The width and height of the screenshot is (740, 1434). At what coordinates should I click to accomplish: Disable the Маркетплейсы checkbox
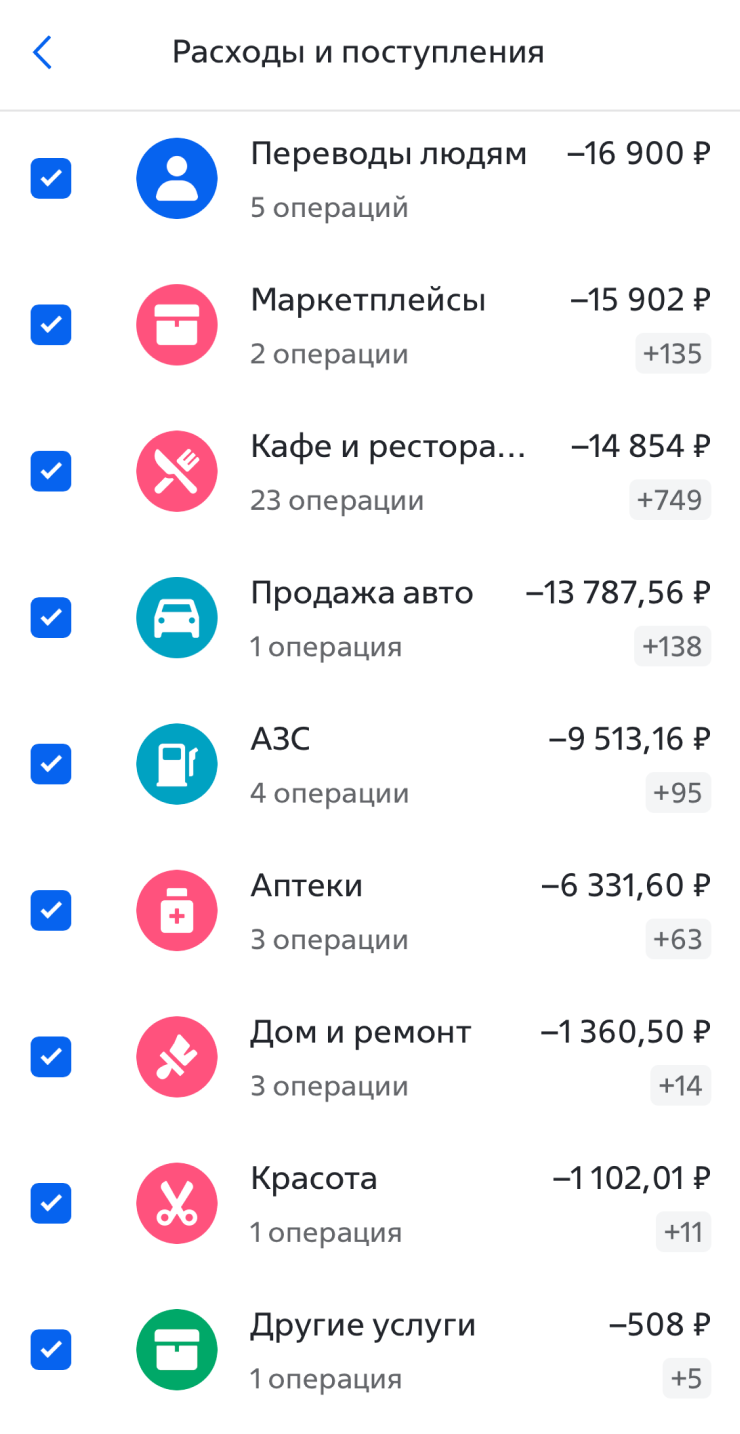coord(51,325)
